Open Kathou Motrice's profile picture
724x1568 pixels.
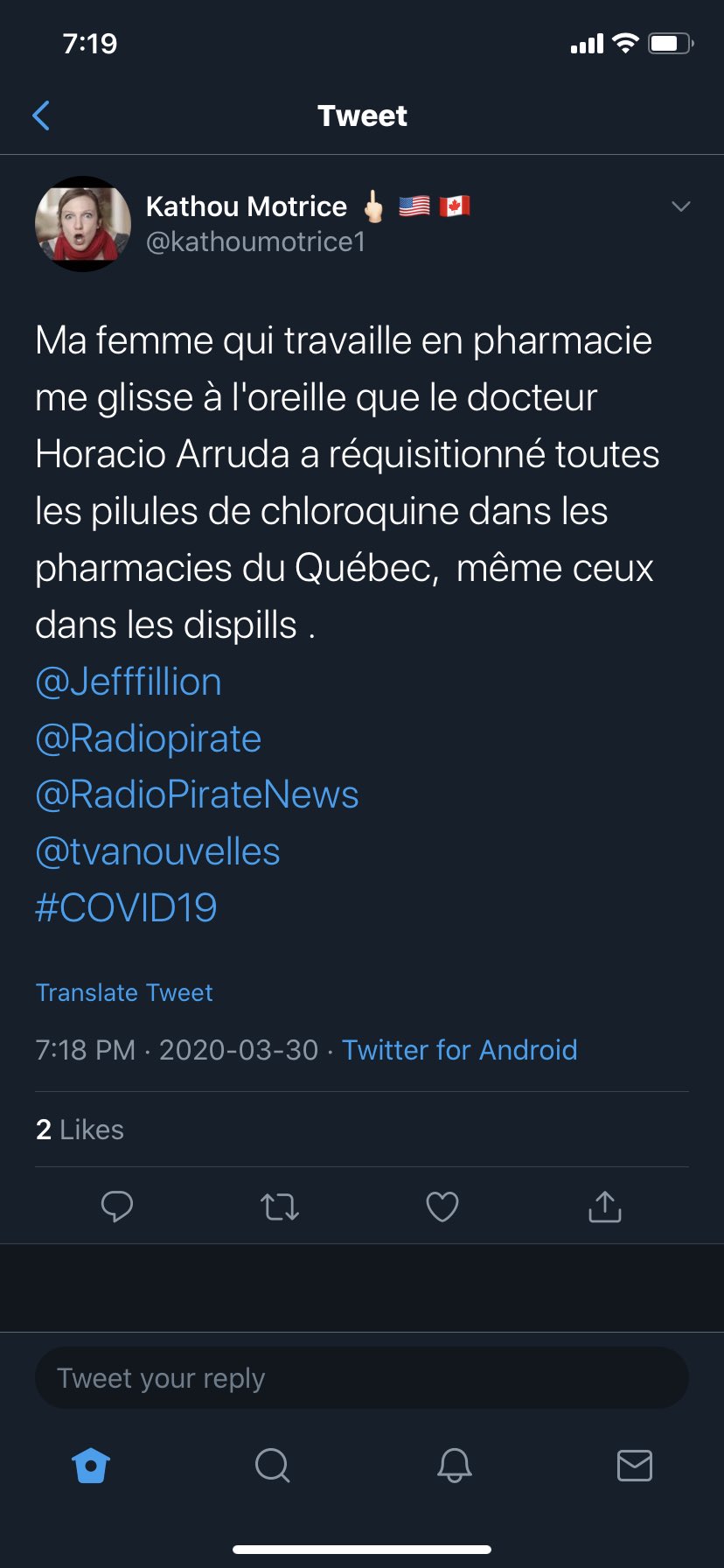[83, 224]
